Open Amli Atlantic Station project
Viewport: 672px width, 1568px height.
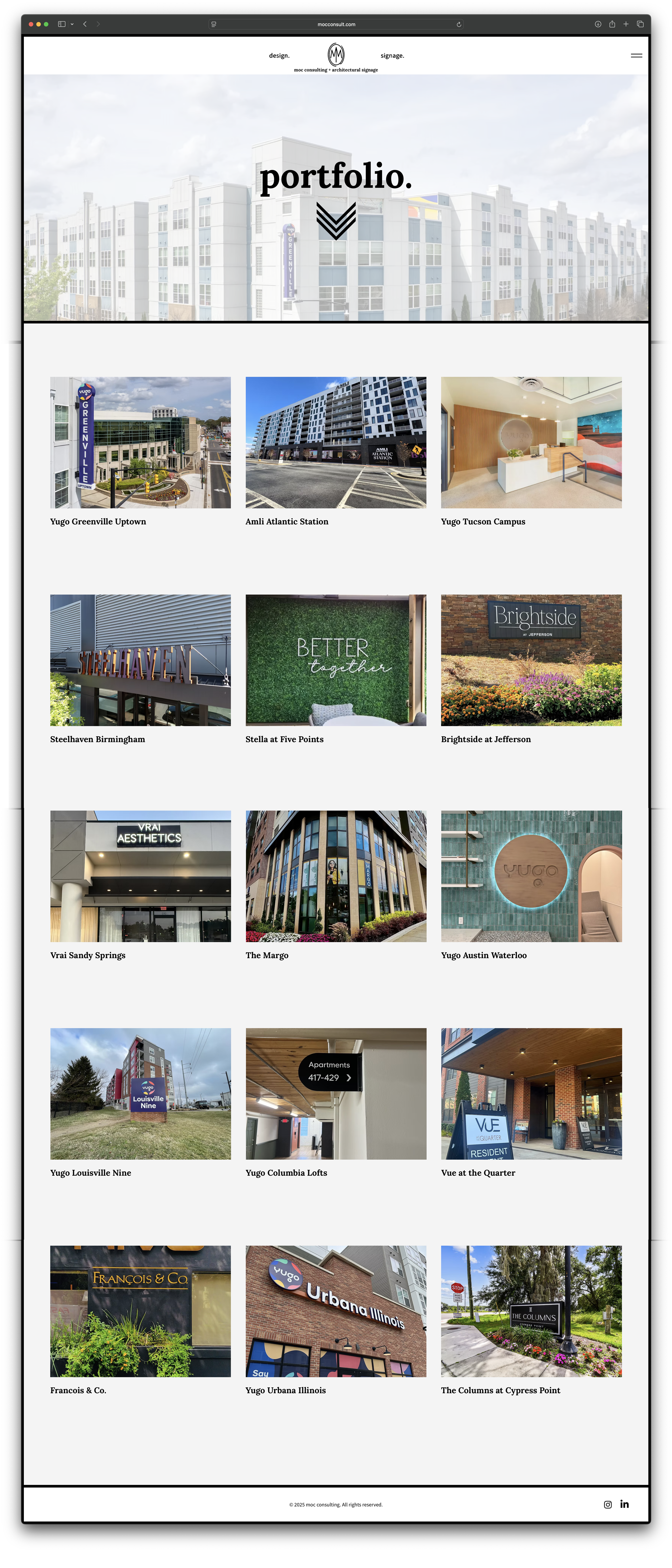[336, 442]
